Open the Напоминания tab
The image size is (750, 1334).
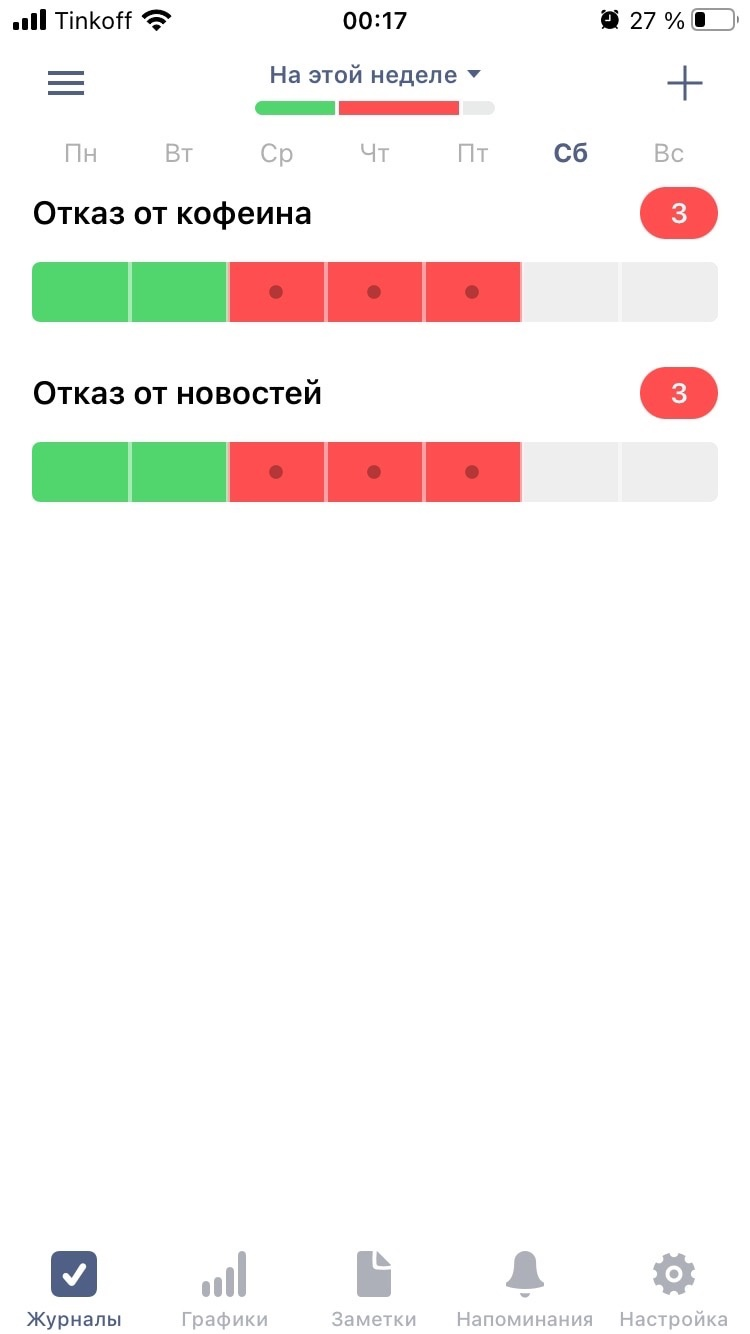coord(524,1290)
